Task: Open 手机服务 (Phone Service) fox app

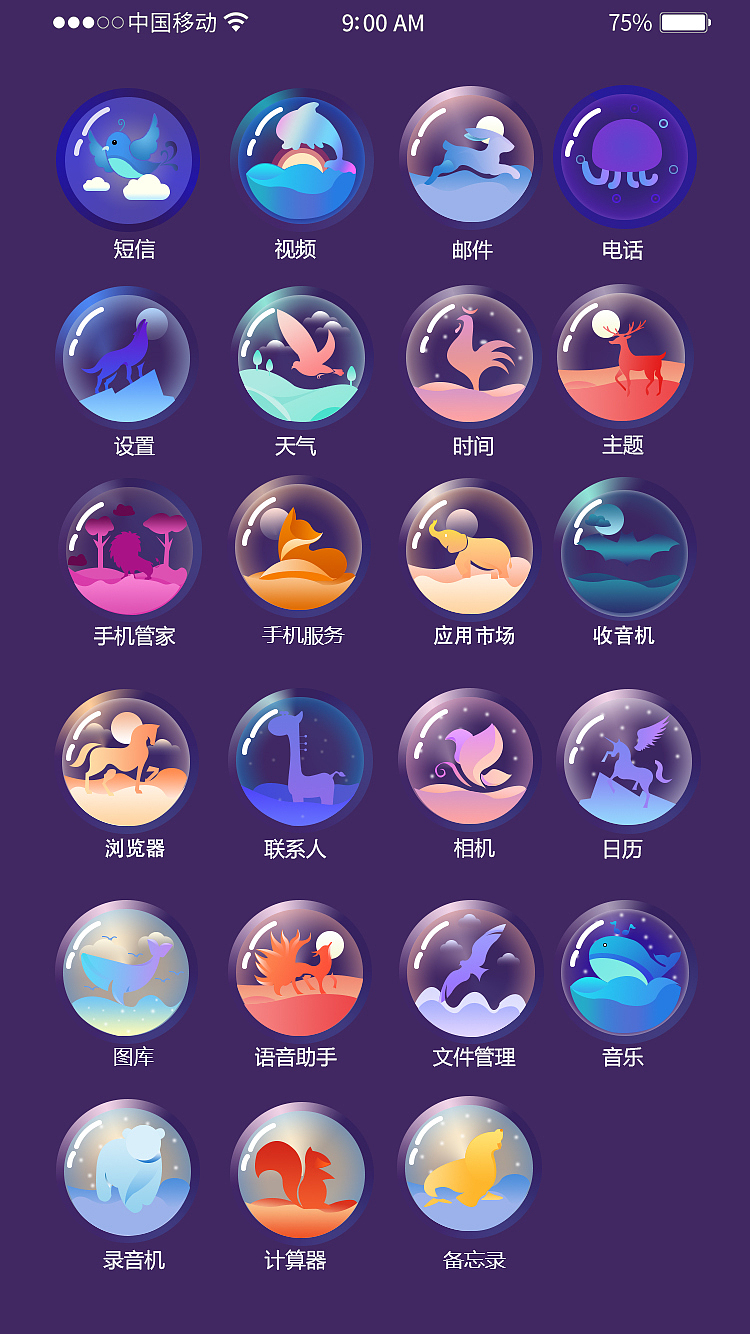Action: [302, 548]
